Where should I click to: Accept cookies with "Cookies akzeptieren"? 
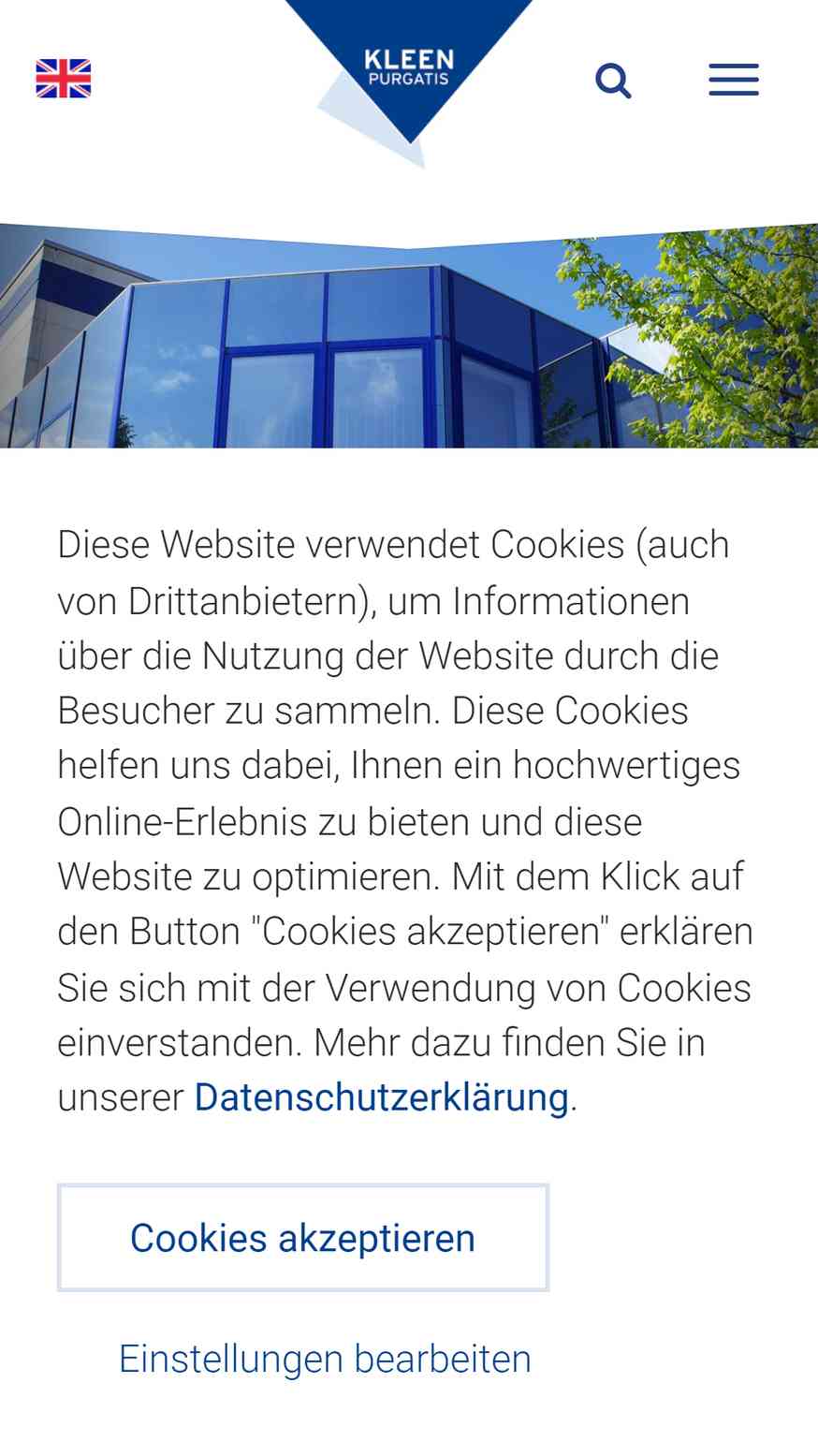(303, 1238)
